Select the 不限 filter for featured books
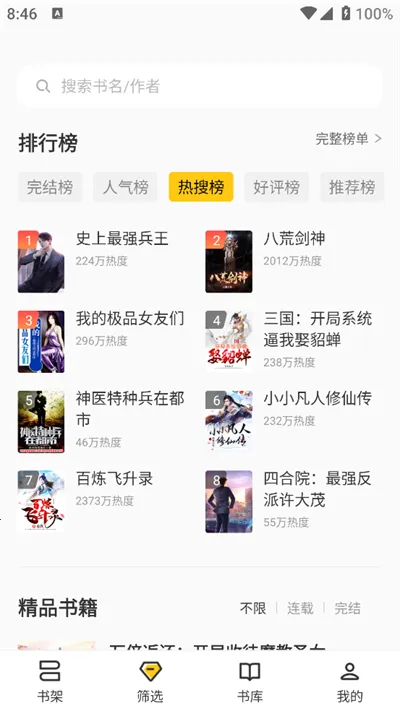This screenshot has width=400, height=711. pos(253,608)
